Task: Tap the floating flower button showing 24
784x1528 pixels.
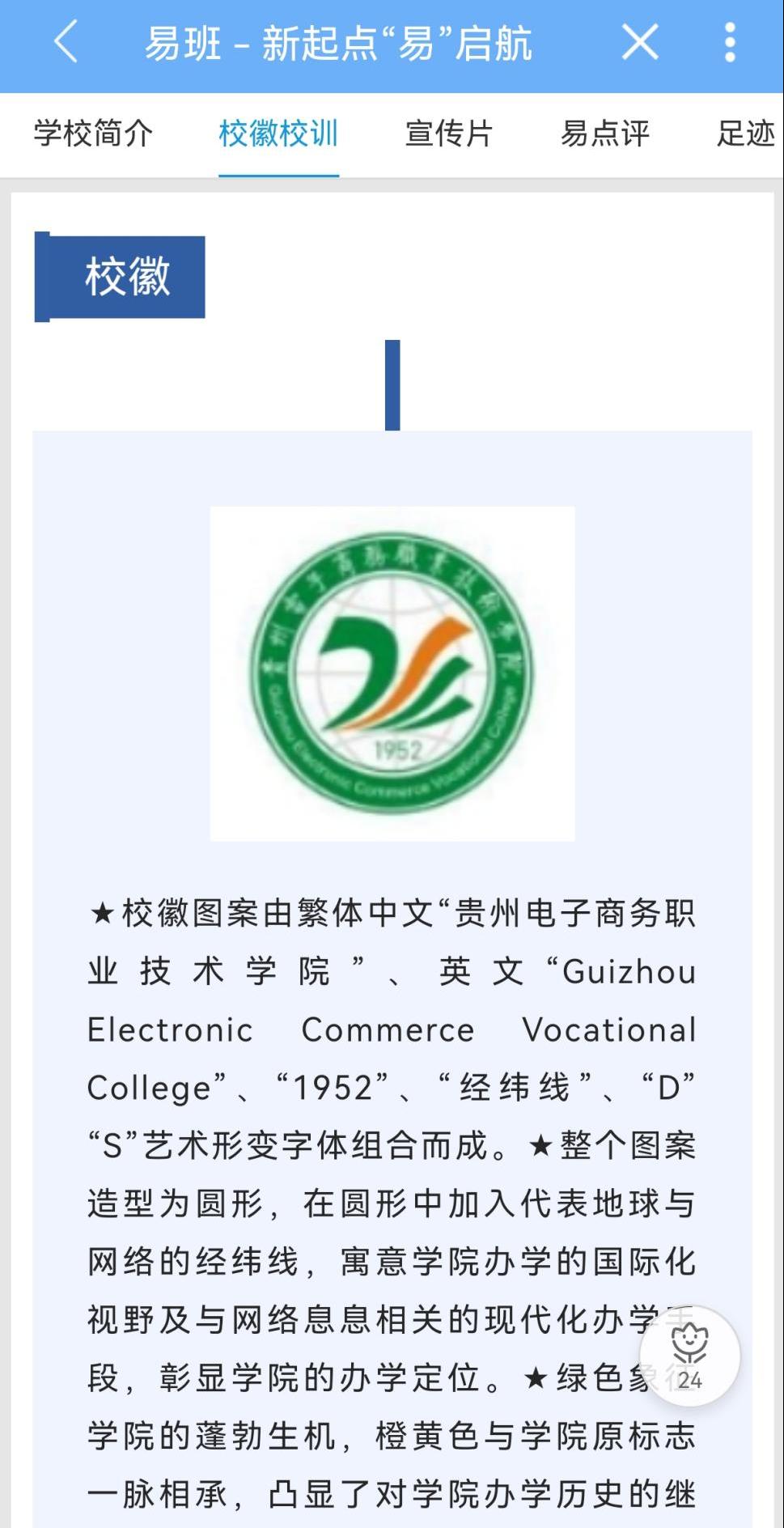Action: pos(689,1356)
